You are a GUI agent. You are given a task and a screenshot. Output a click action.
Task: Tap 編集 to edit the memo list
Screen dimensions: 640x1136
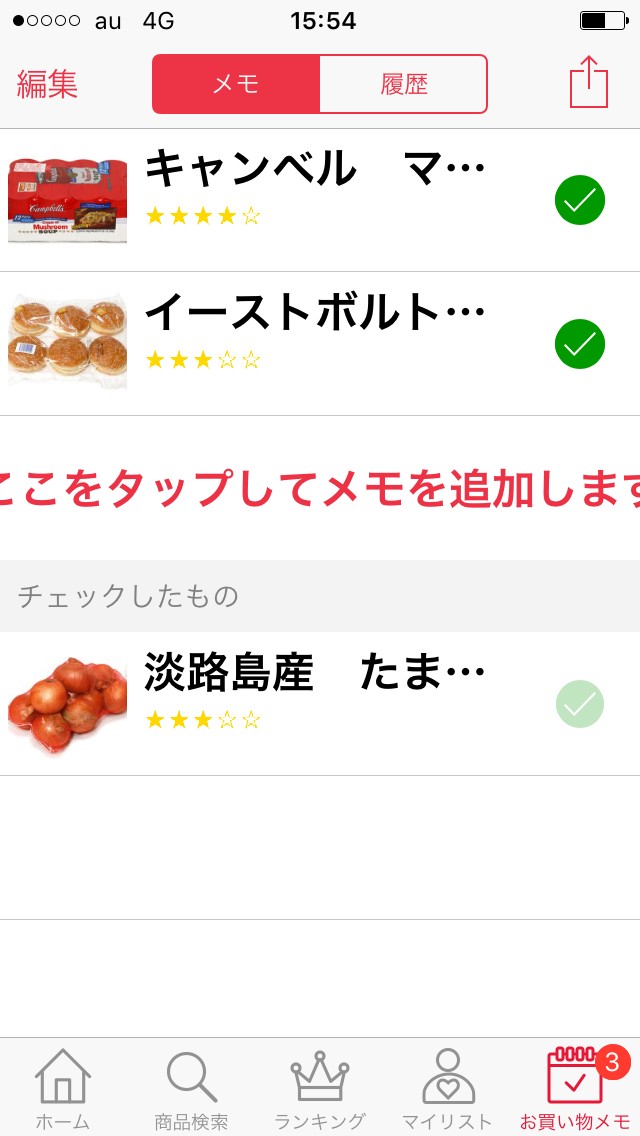tap(47, 84)
